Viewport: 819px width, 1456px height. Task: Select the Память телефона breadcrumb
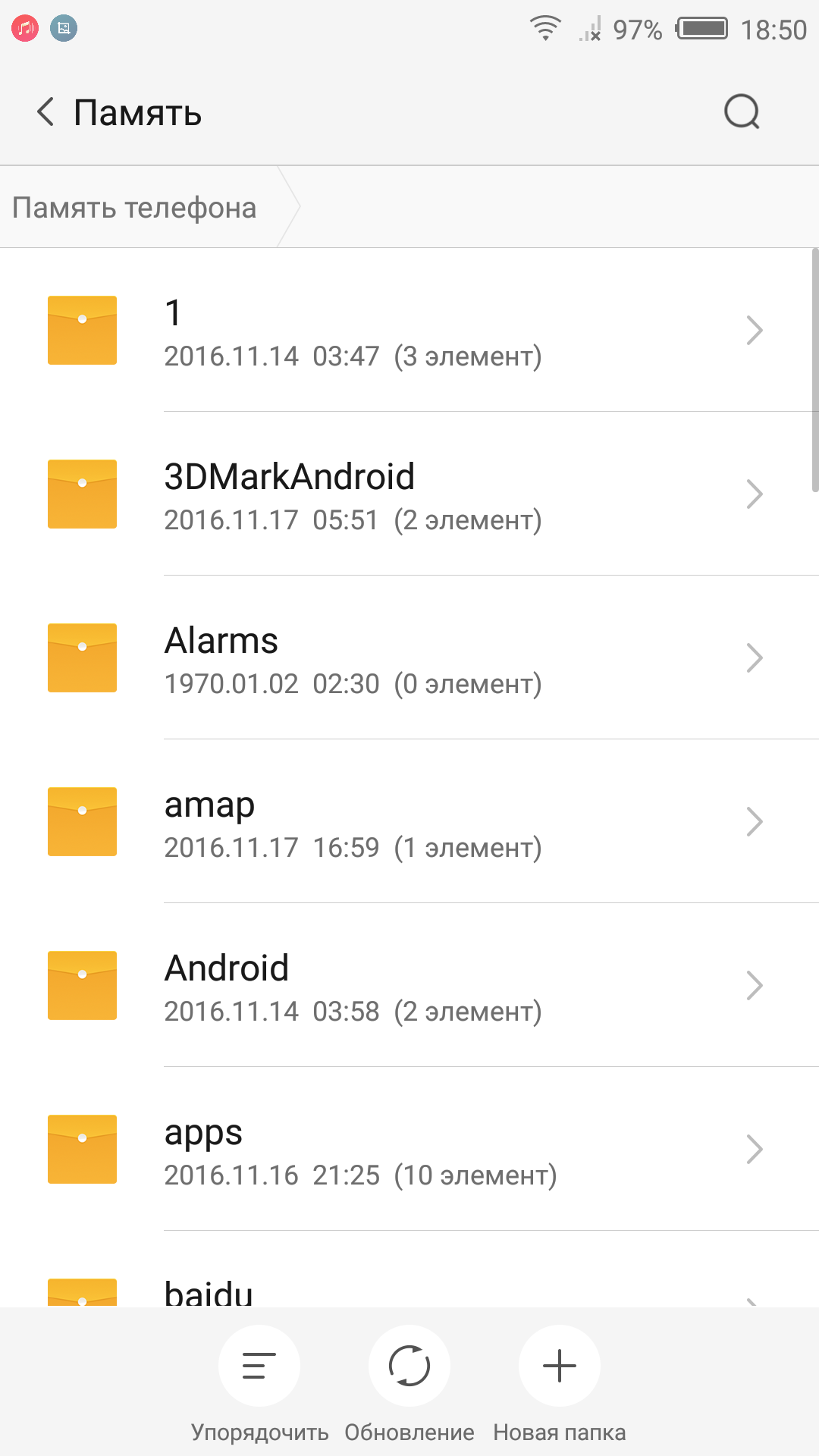tap(135, 208)
